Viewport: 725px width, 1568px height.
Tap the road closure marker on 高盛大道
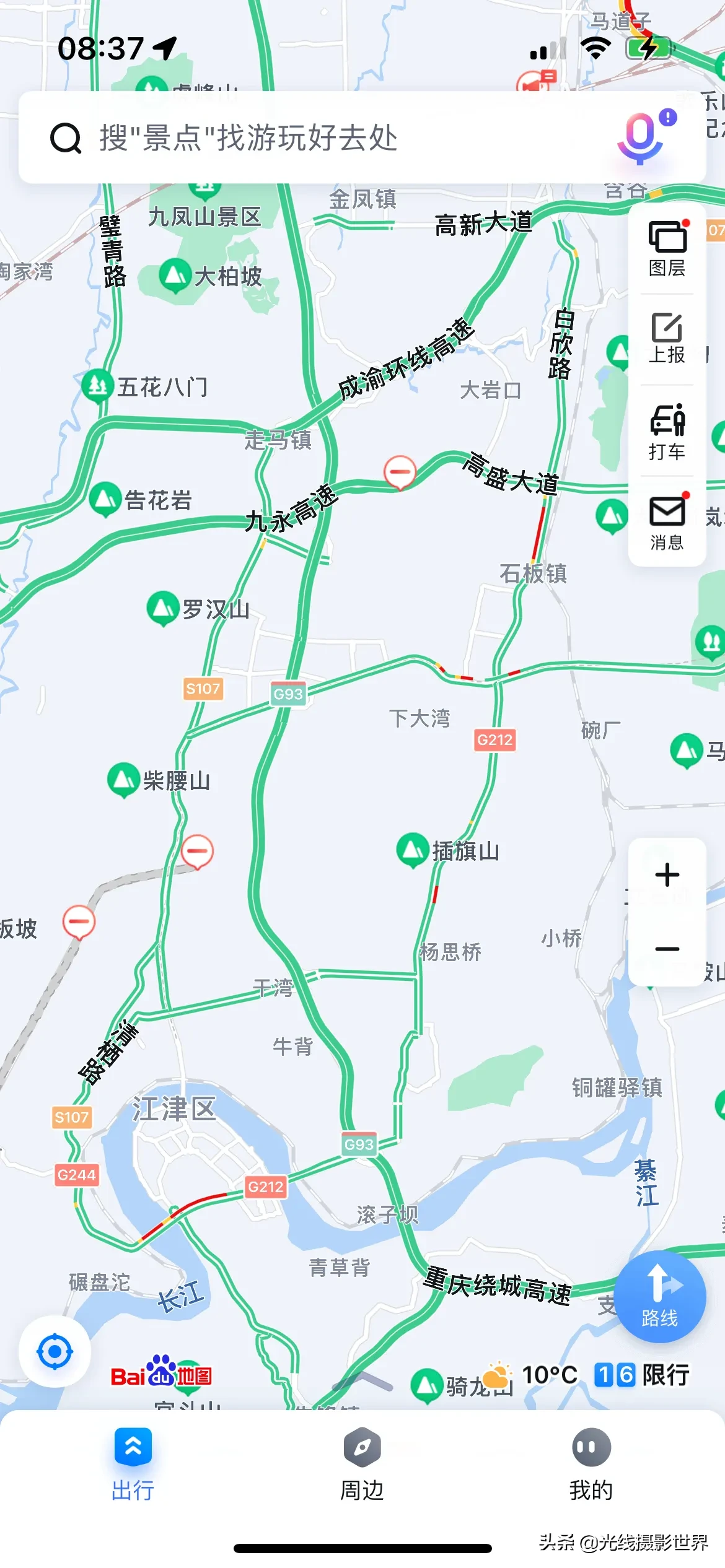coord(400,472)
